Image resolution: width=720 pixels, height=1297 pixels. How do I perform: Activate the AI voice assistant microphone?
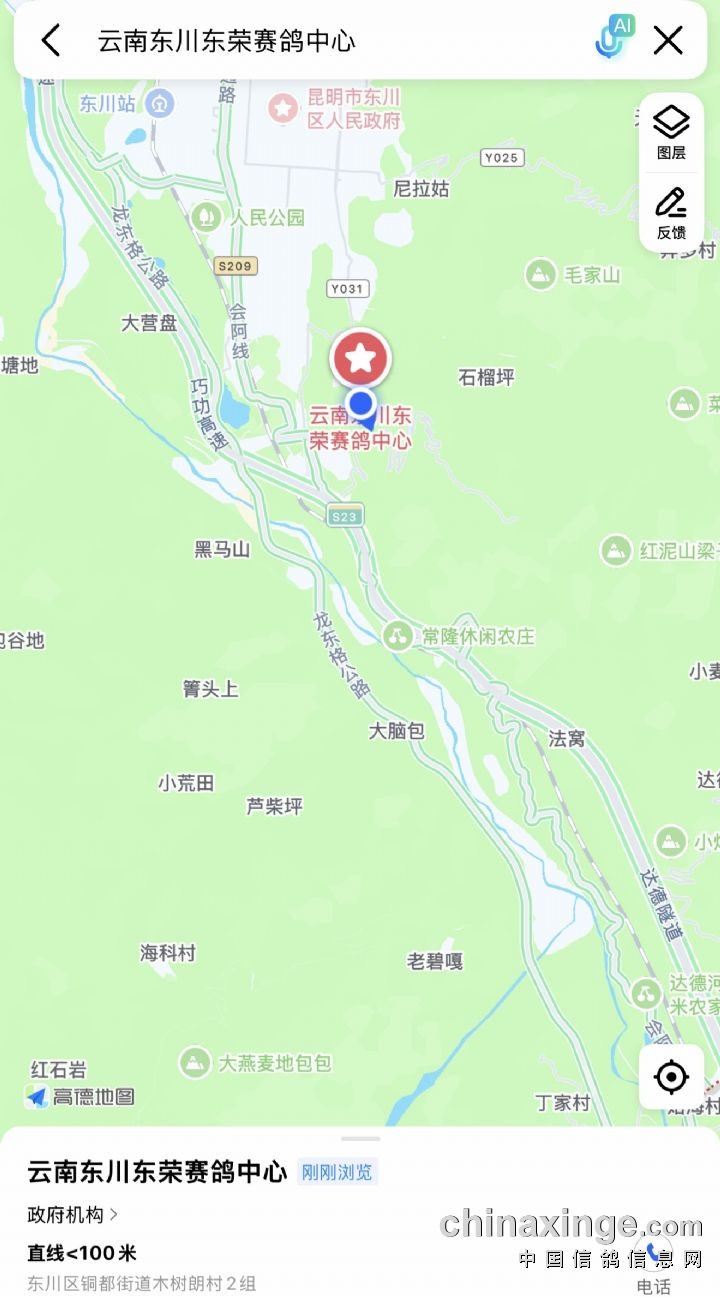pyautogui.click(x=612, y=39)
